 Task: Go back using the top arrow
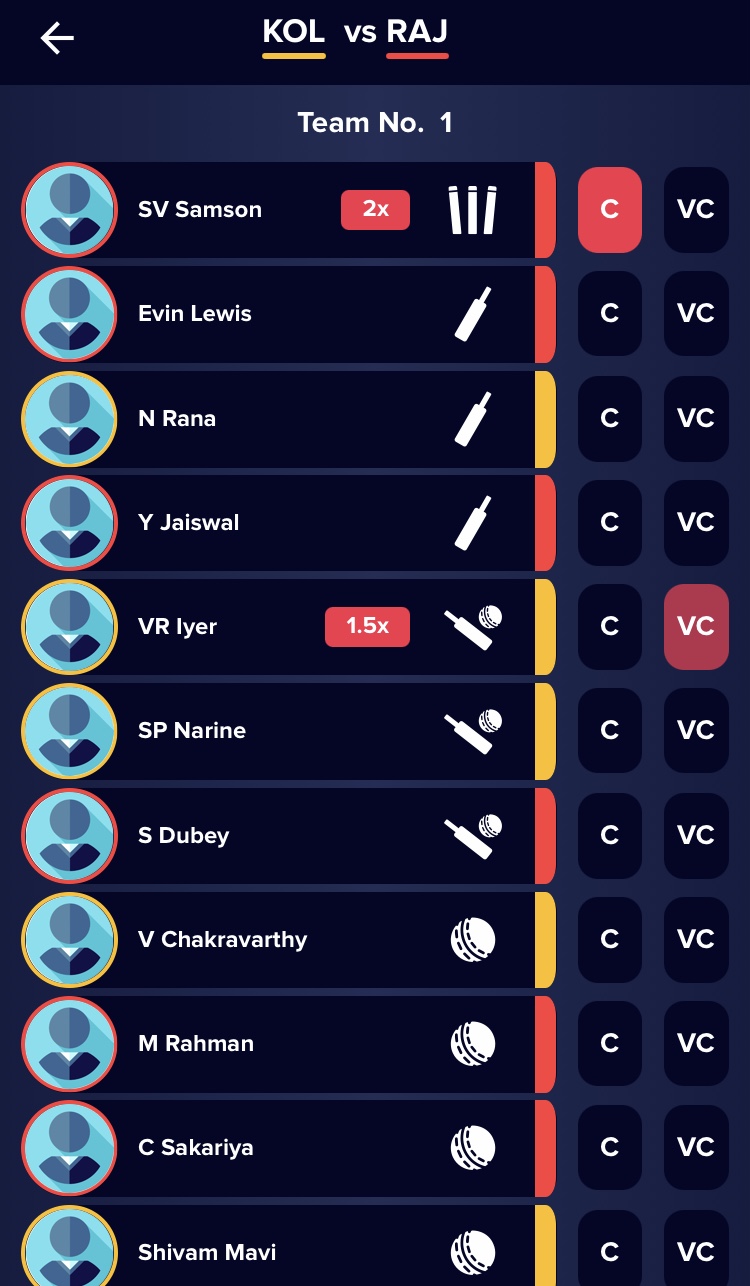(x=57, y=38)
